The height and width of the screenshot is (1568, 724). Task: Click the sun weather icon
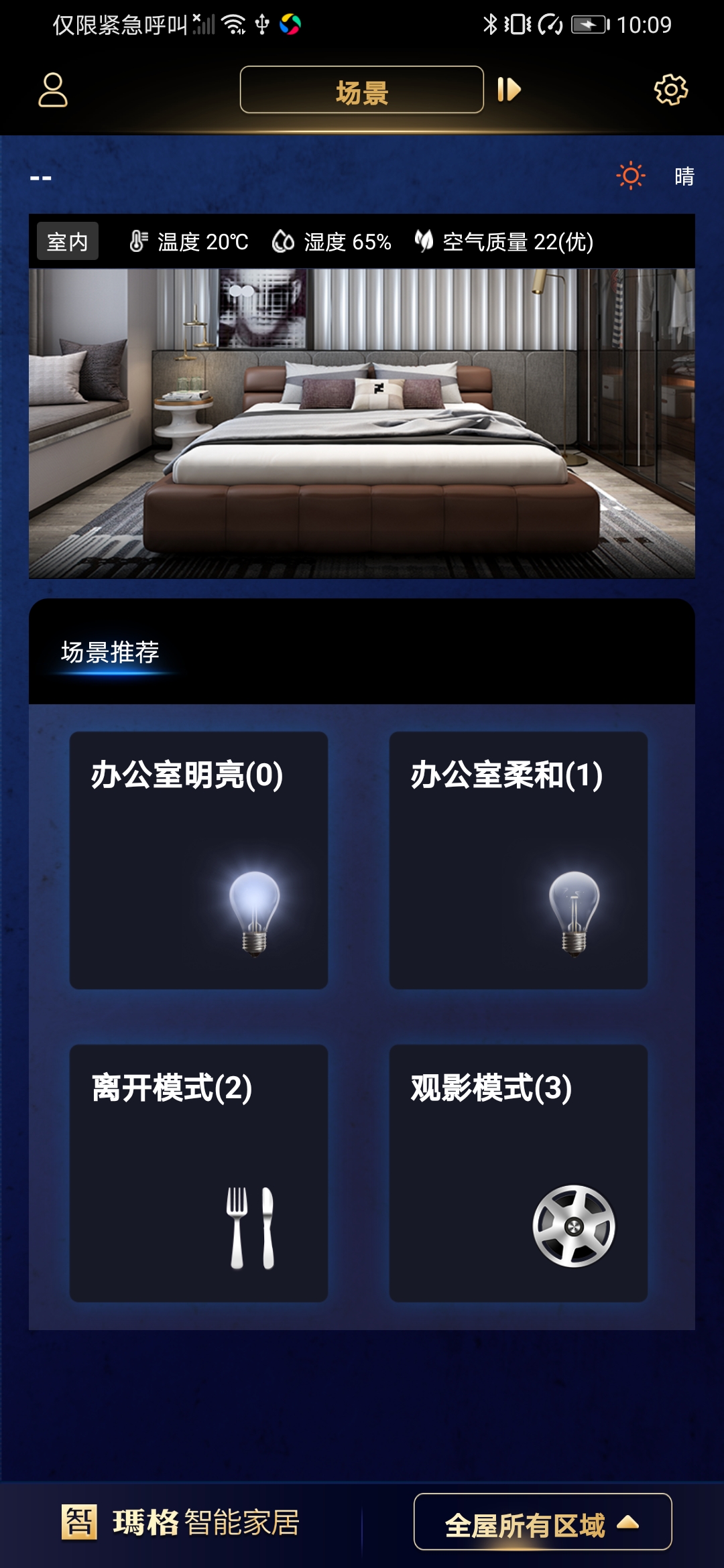[x=629, y=176]
